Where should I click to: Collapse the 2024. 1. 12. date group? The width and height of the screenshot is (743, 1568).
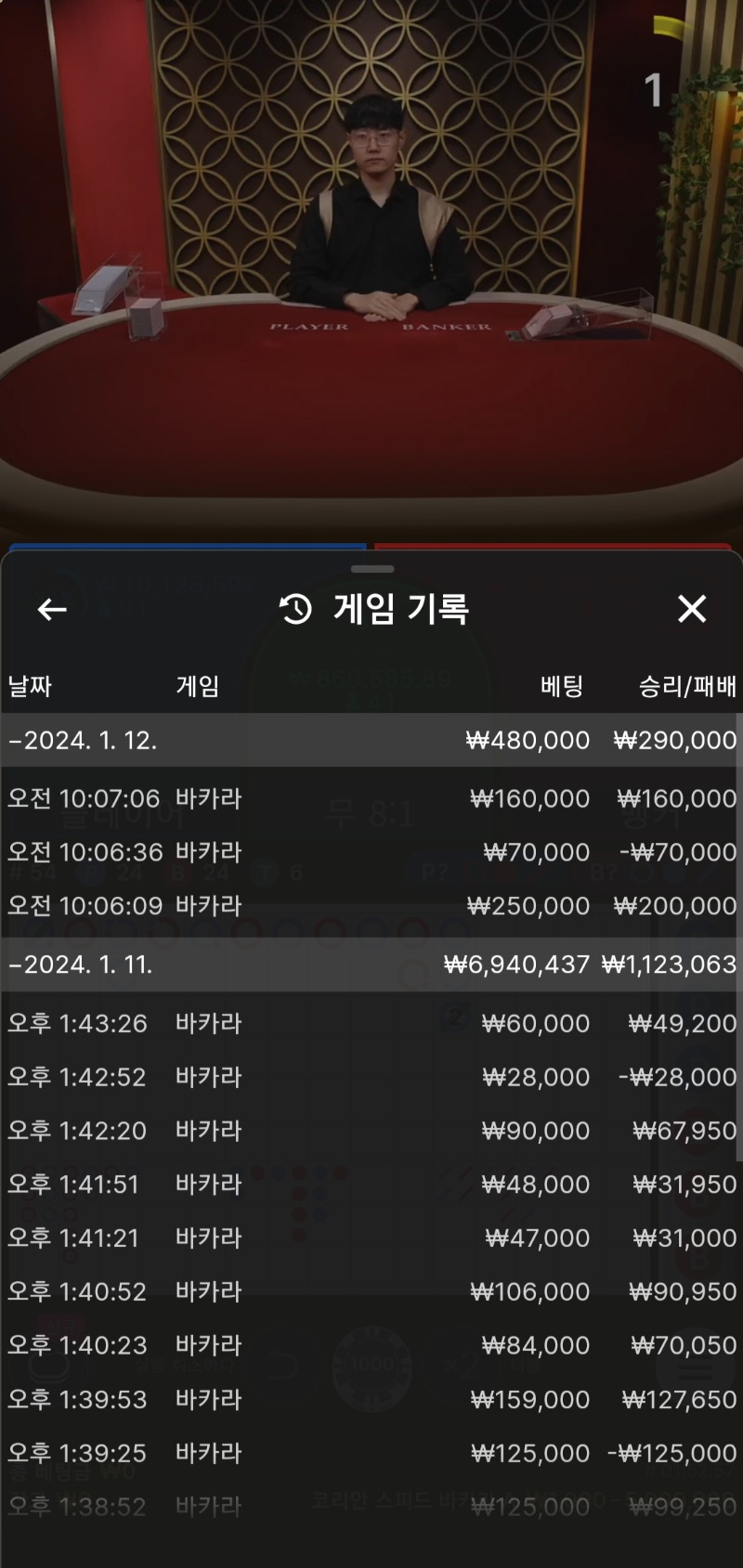[x=371, y=740]
